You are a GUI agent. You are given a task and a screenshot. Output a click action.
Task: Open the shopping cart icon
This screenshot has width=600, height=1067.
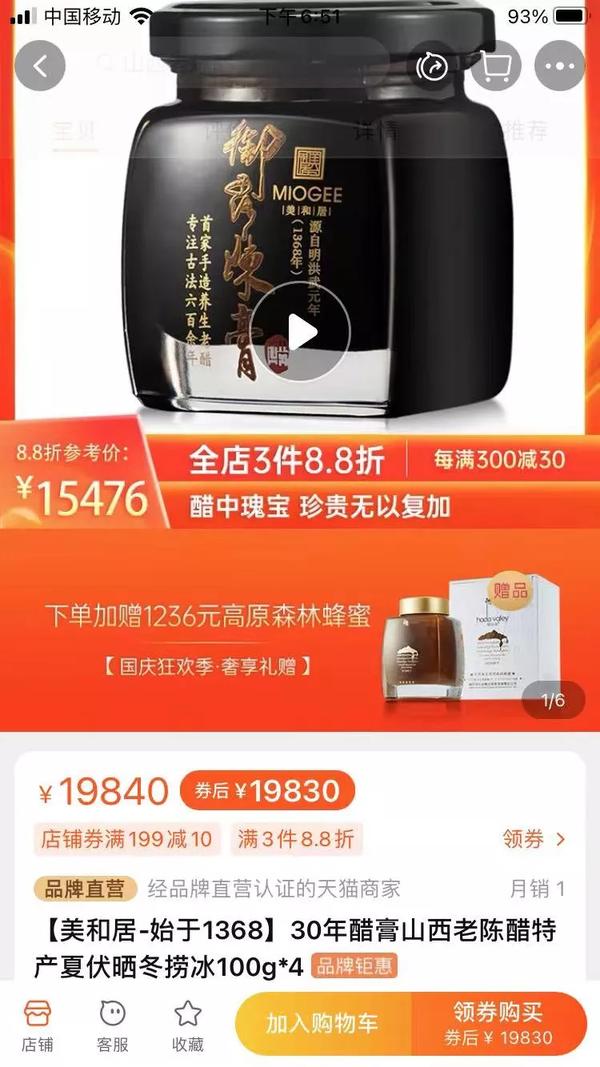point(497,66)
